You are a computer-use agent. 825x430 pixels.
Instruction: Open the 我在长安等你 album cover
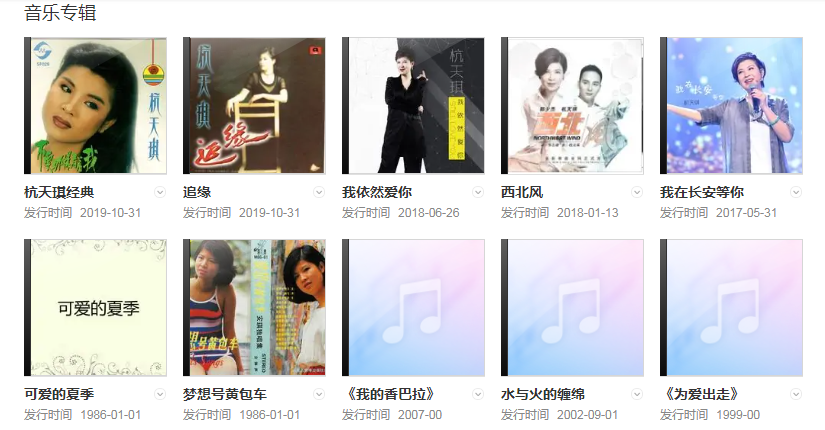[x=733, y=106]
